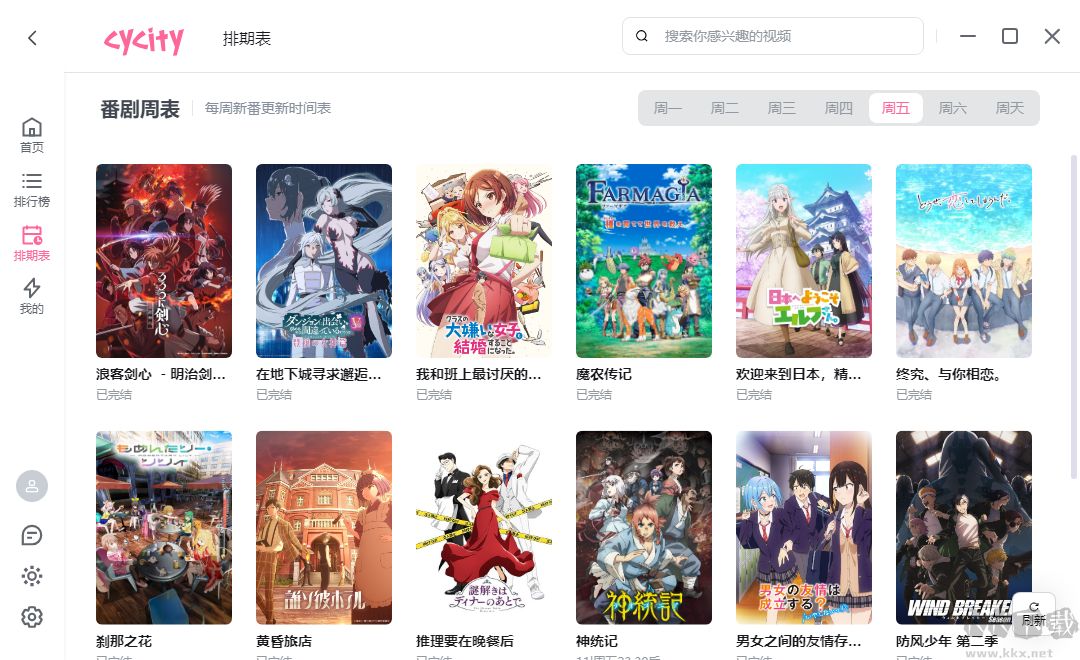
Task: Select 周三 in the weekday selector
Action: pos(781,108)
